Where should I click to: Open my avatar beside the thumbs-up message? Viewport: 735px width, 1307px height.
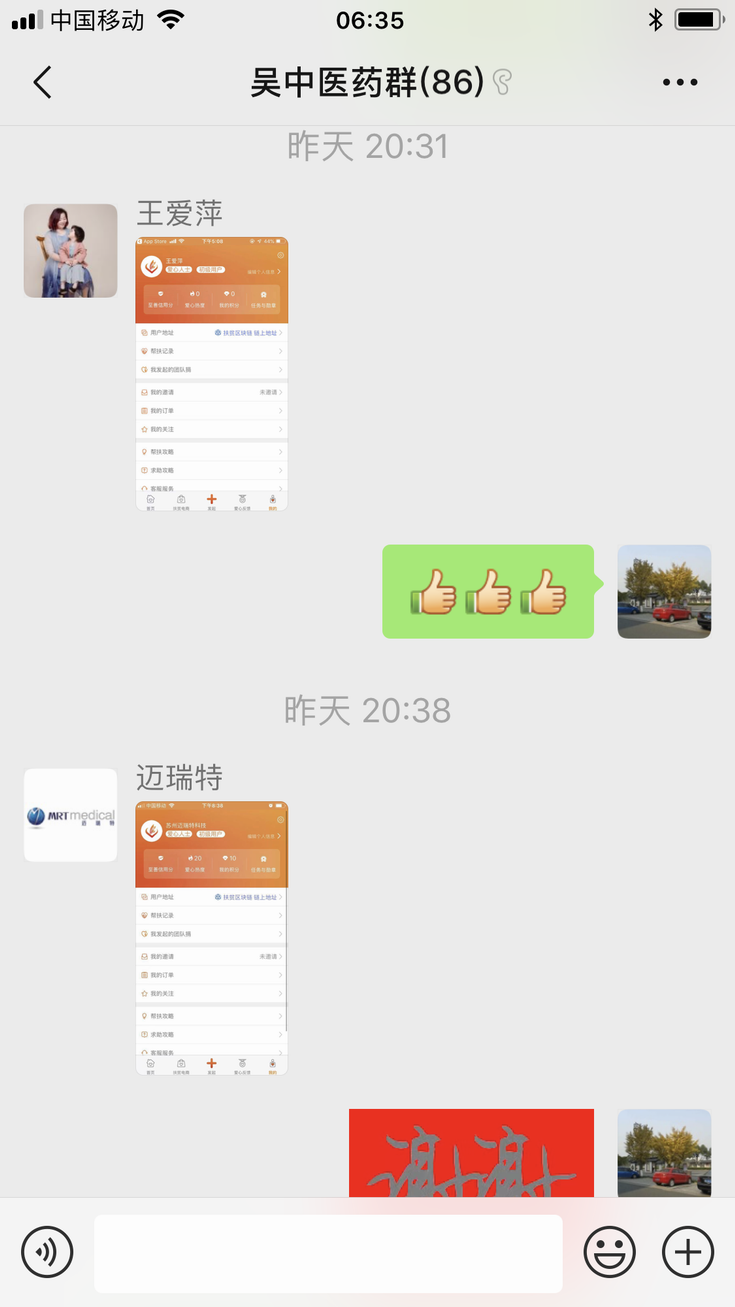tap(664, 592)
